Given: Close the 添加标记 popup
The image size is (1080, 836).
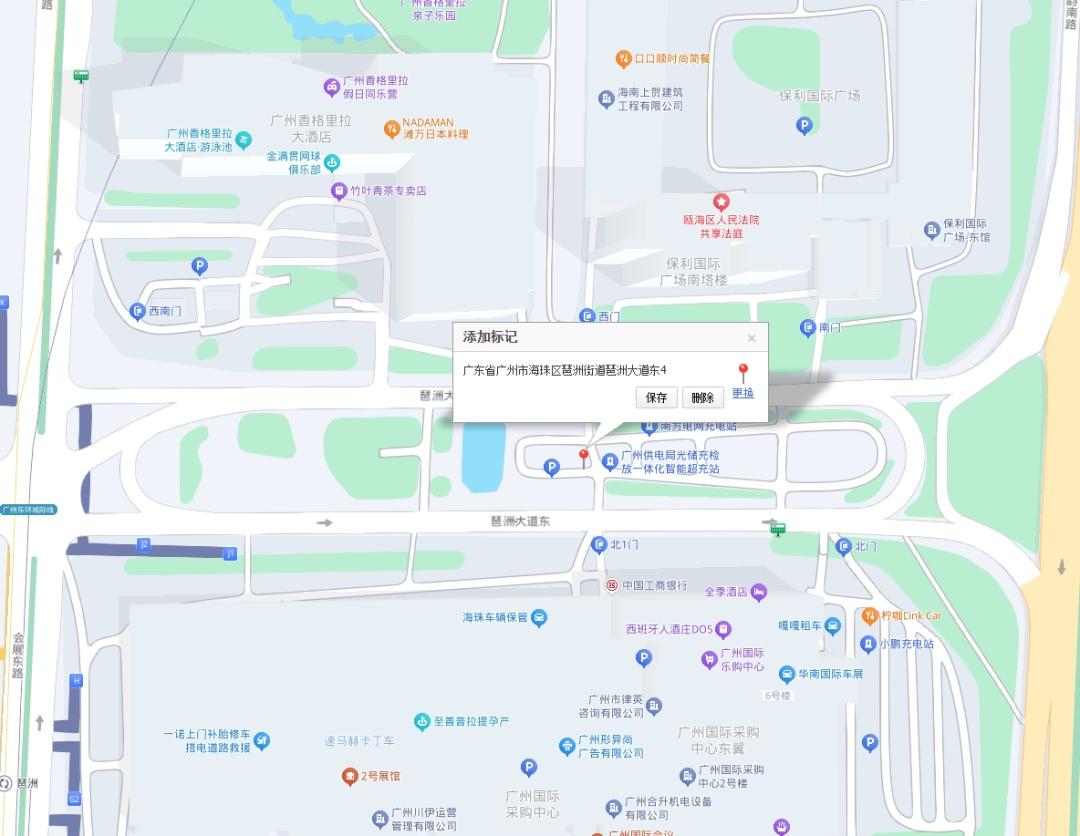Looking at the screenshot, I should pyautogui.click(x=751, y=338).
